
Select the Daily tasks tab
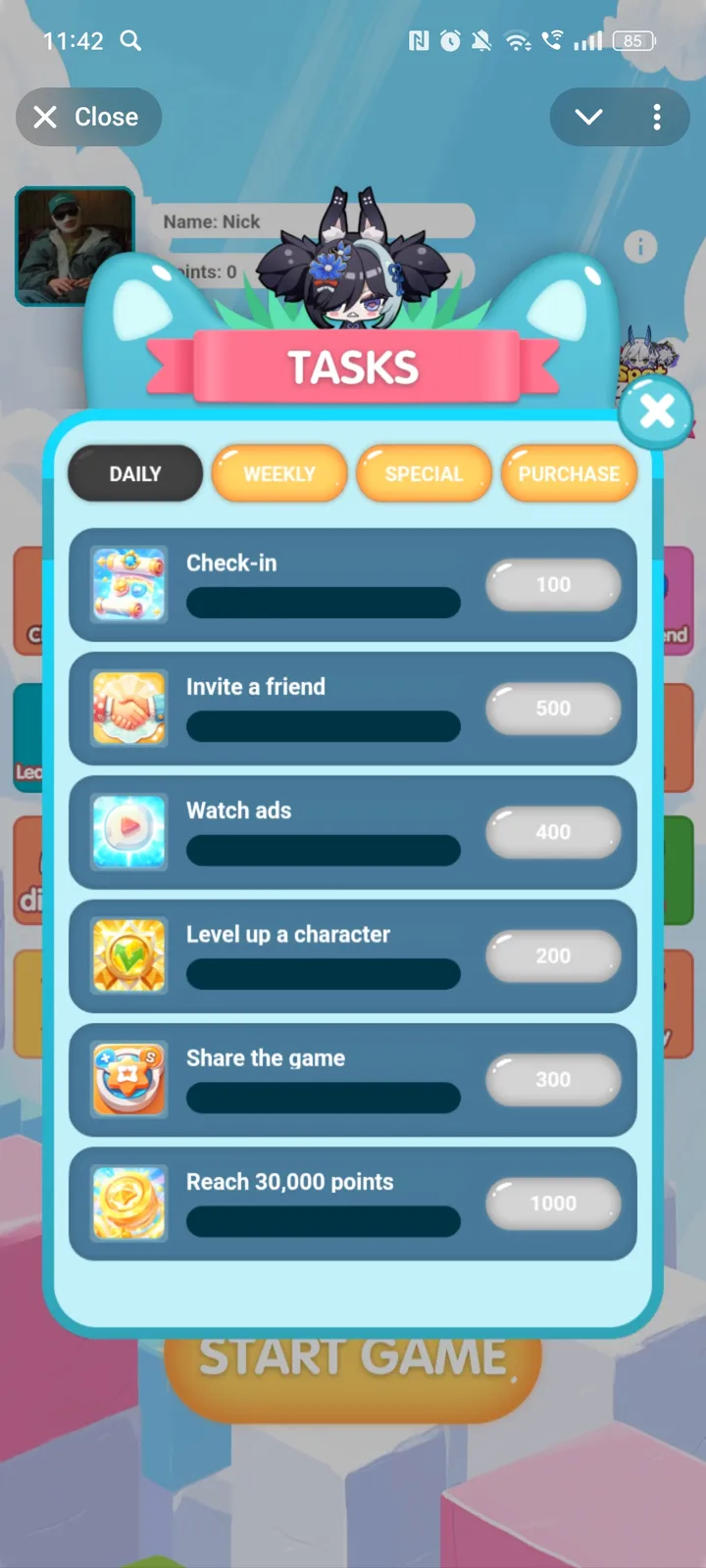(x=135, y=474)
